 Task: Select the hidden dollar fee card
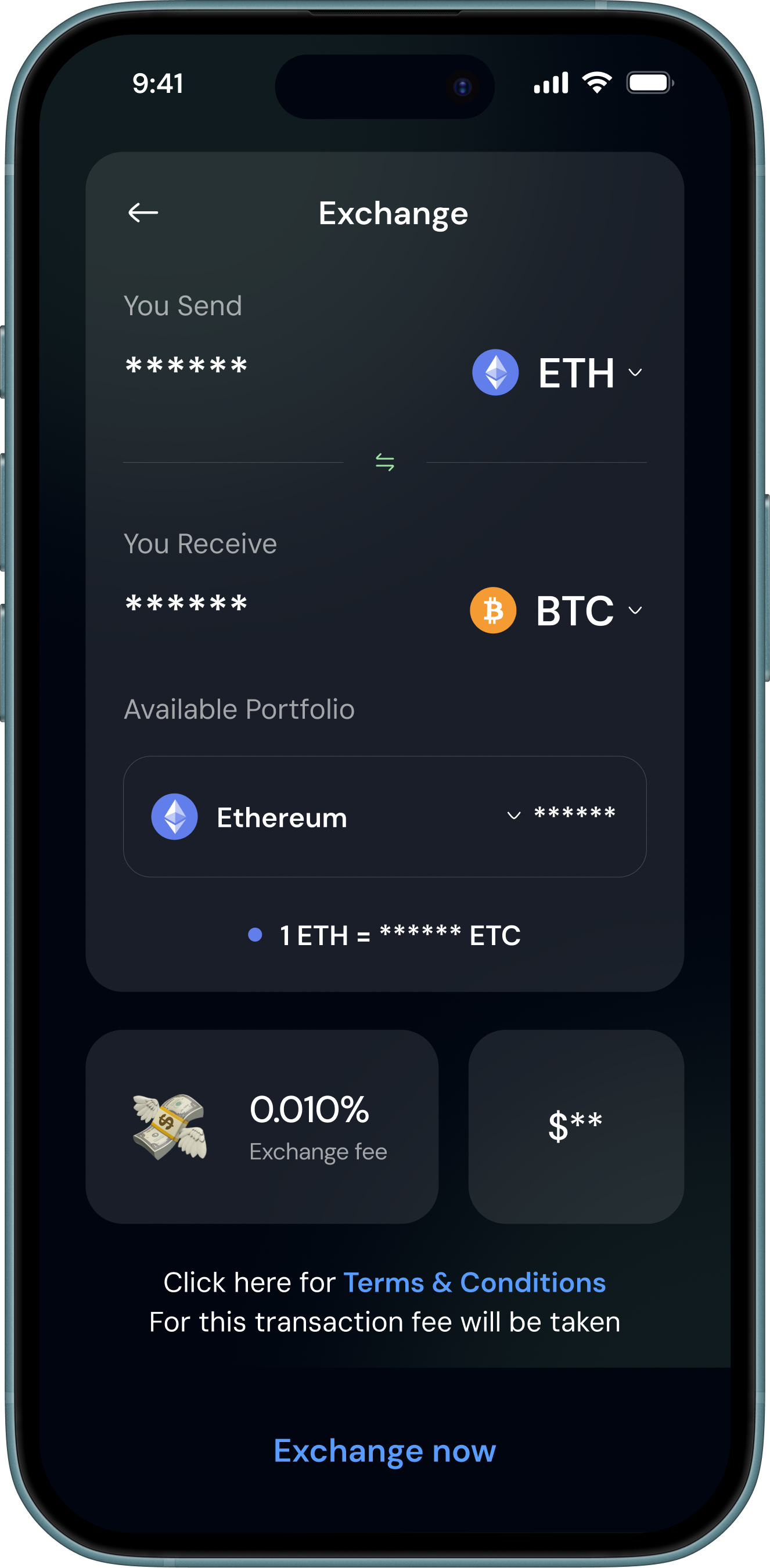(577, 1124)
